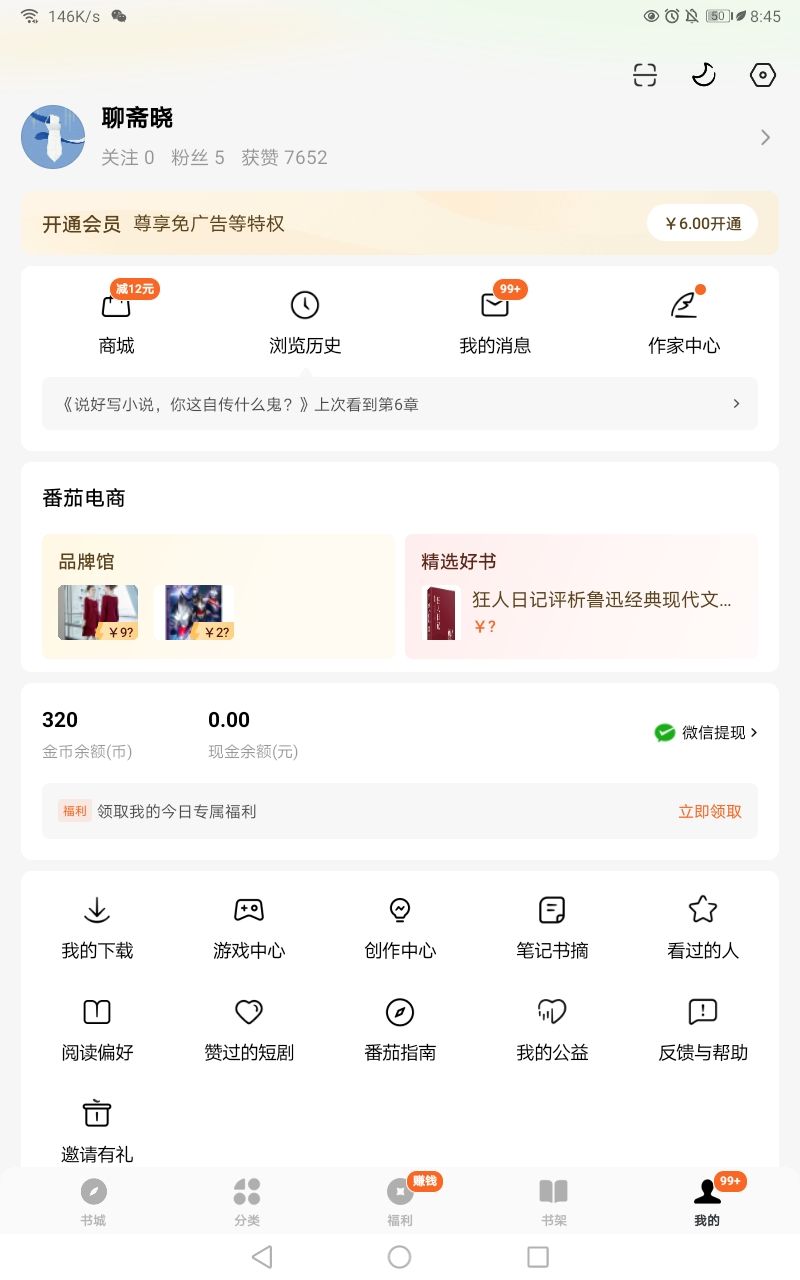The image size is (800, 1280).
Task: Open 游戏中心
Action: coord(249,927)
